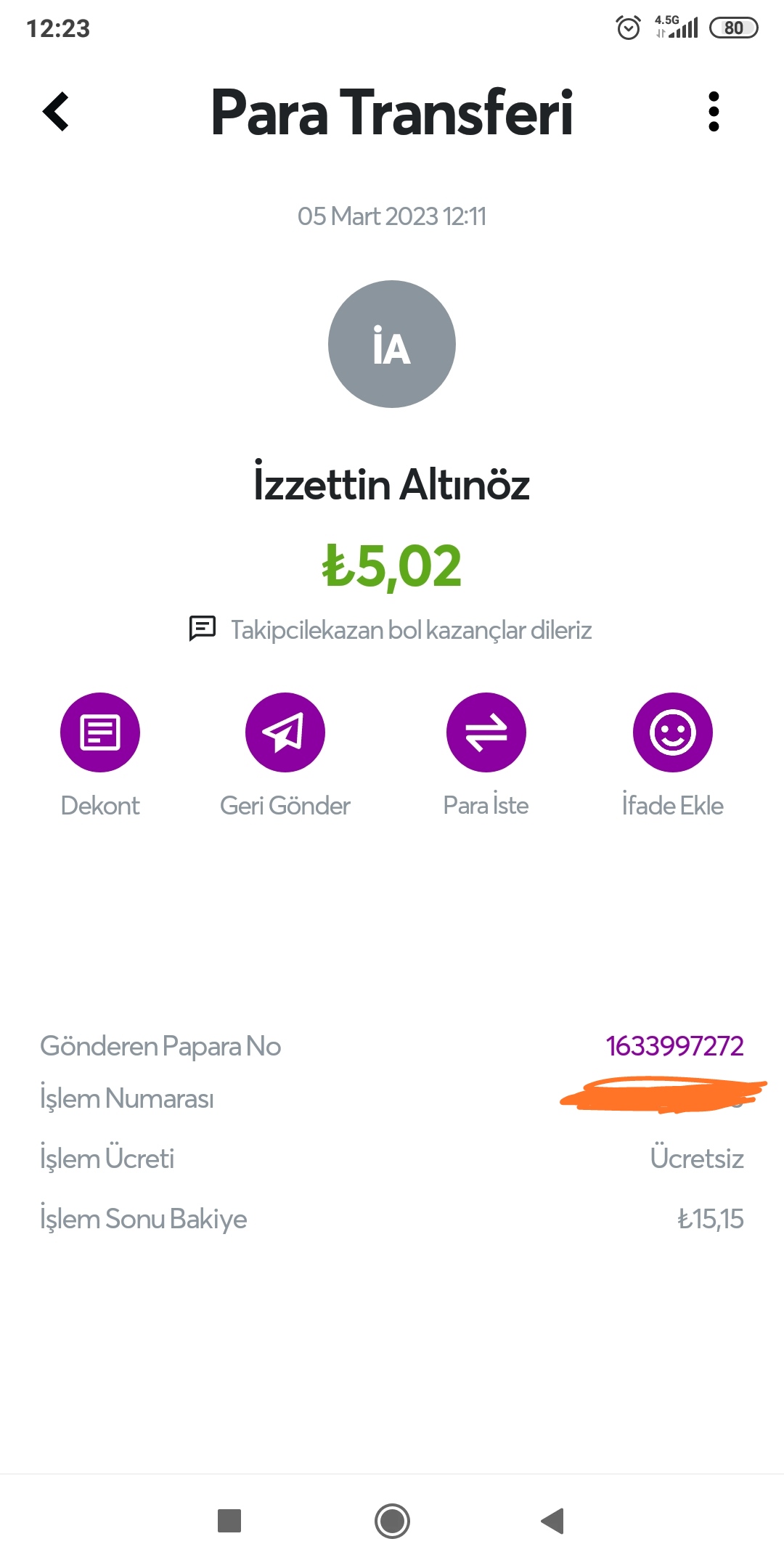Go to the system home screen
Image resolution: width=784 pixels, height=1568 pixels.
click(x=392, y=1521)
